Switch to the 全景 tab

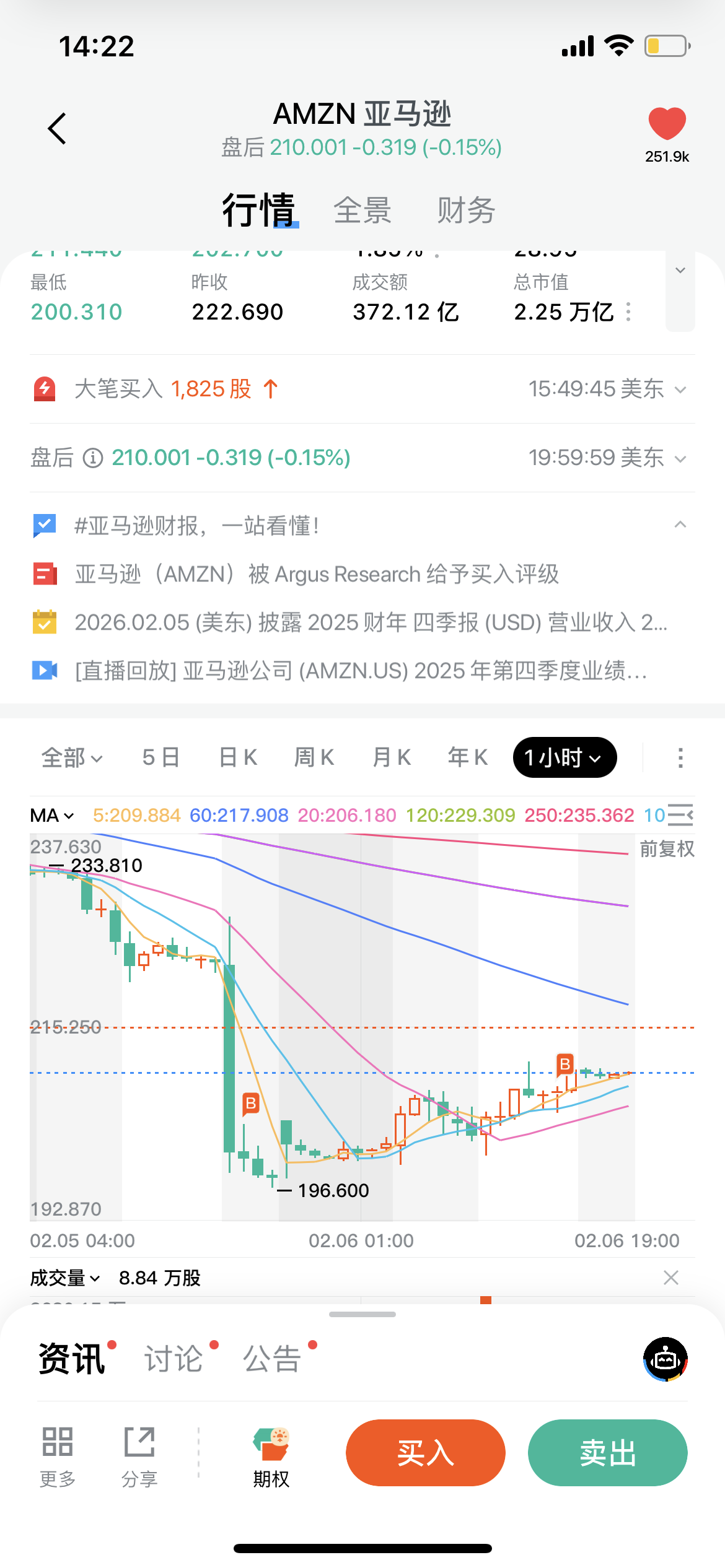(x=362, y=211)
